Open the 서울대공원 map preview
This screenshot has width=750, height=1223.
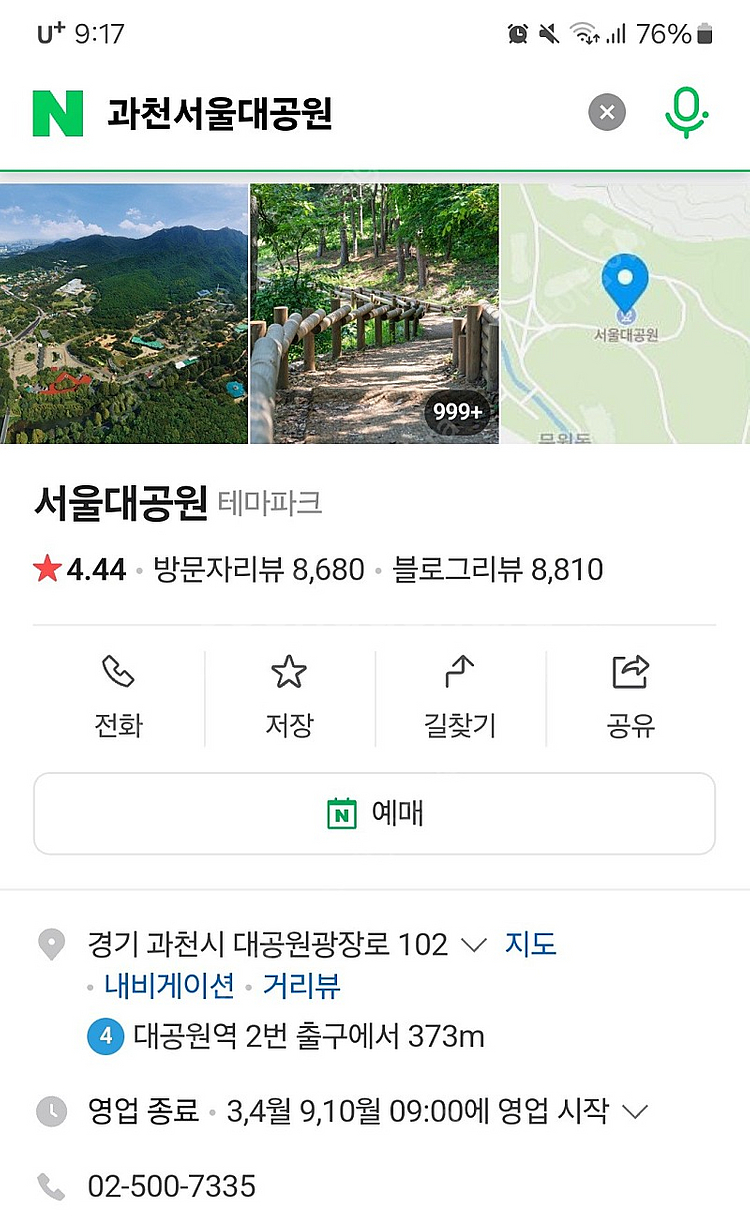[x=625, y=313]
